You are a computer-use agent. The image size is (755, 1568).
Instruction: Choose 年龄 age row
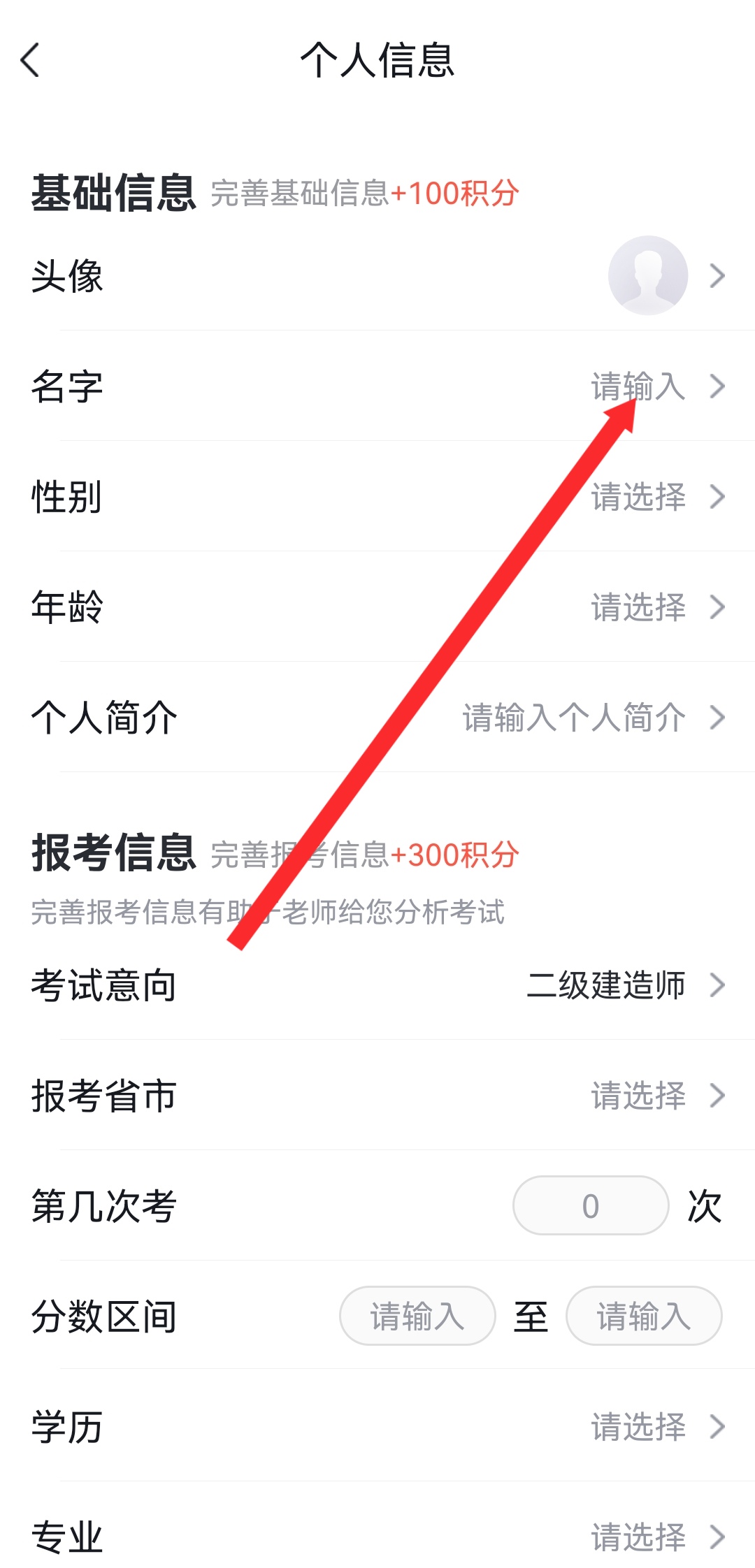pos(377,607)
